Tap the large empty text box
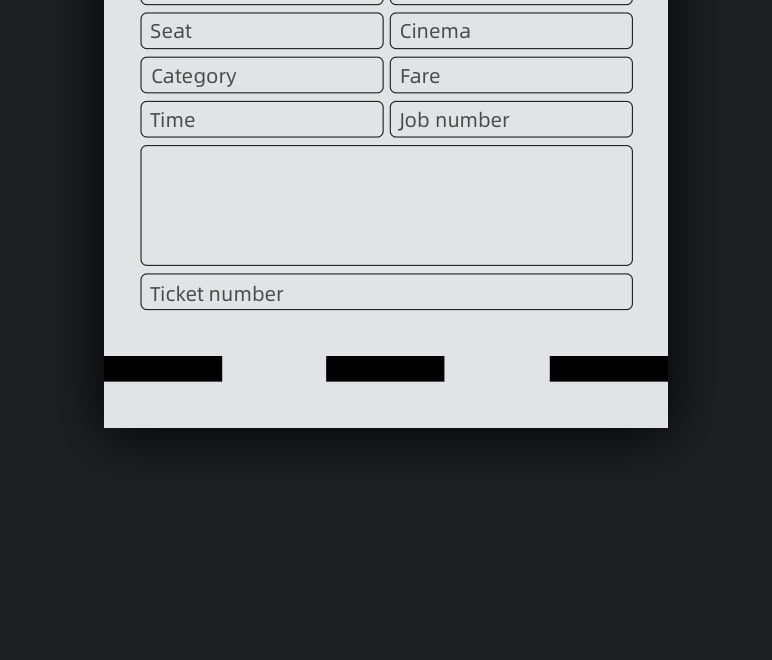This screenshot has width=772, height=660. tap(386, 206)
